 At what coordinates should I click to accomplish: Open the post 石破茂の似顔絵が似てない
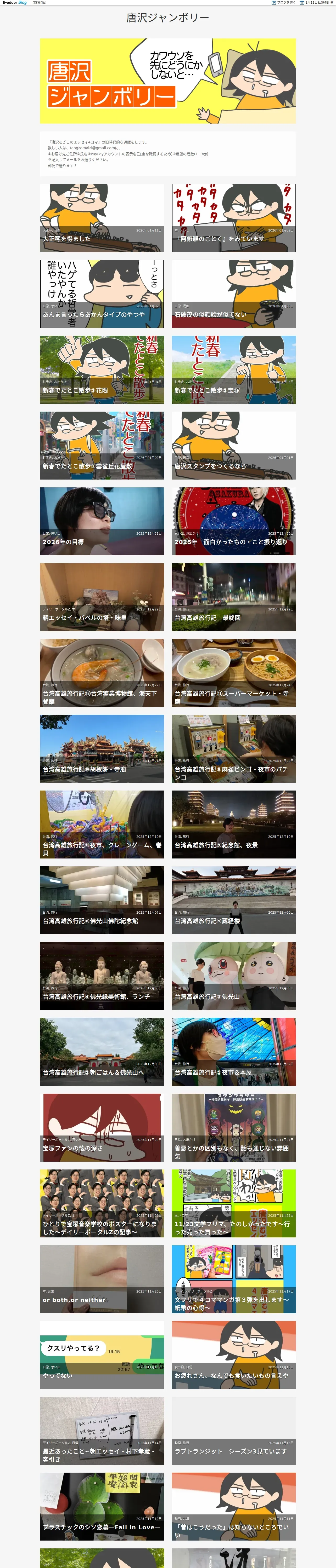point(210,315)
